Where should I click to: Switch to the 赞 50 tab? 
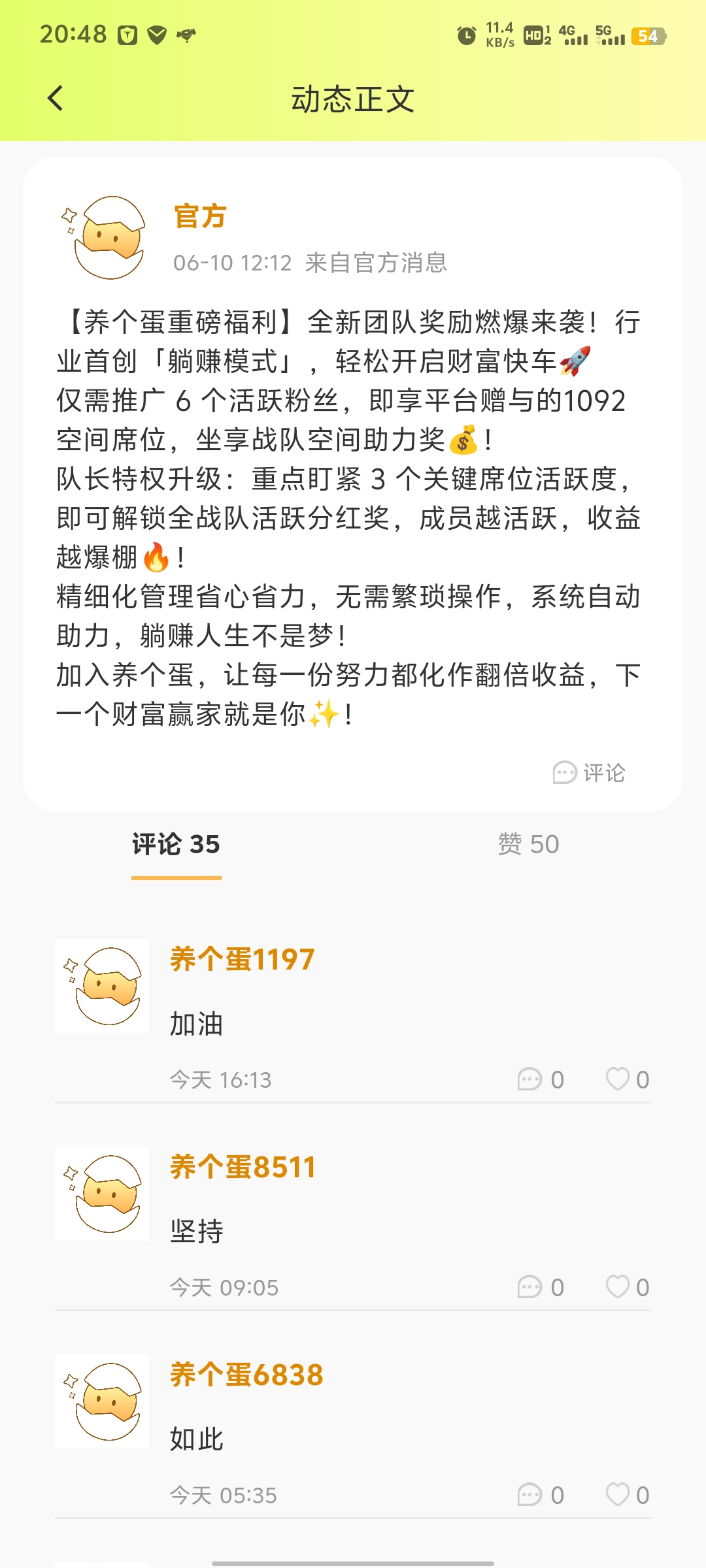[529, 844]
